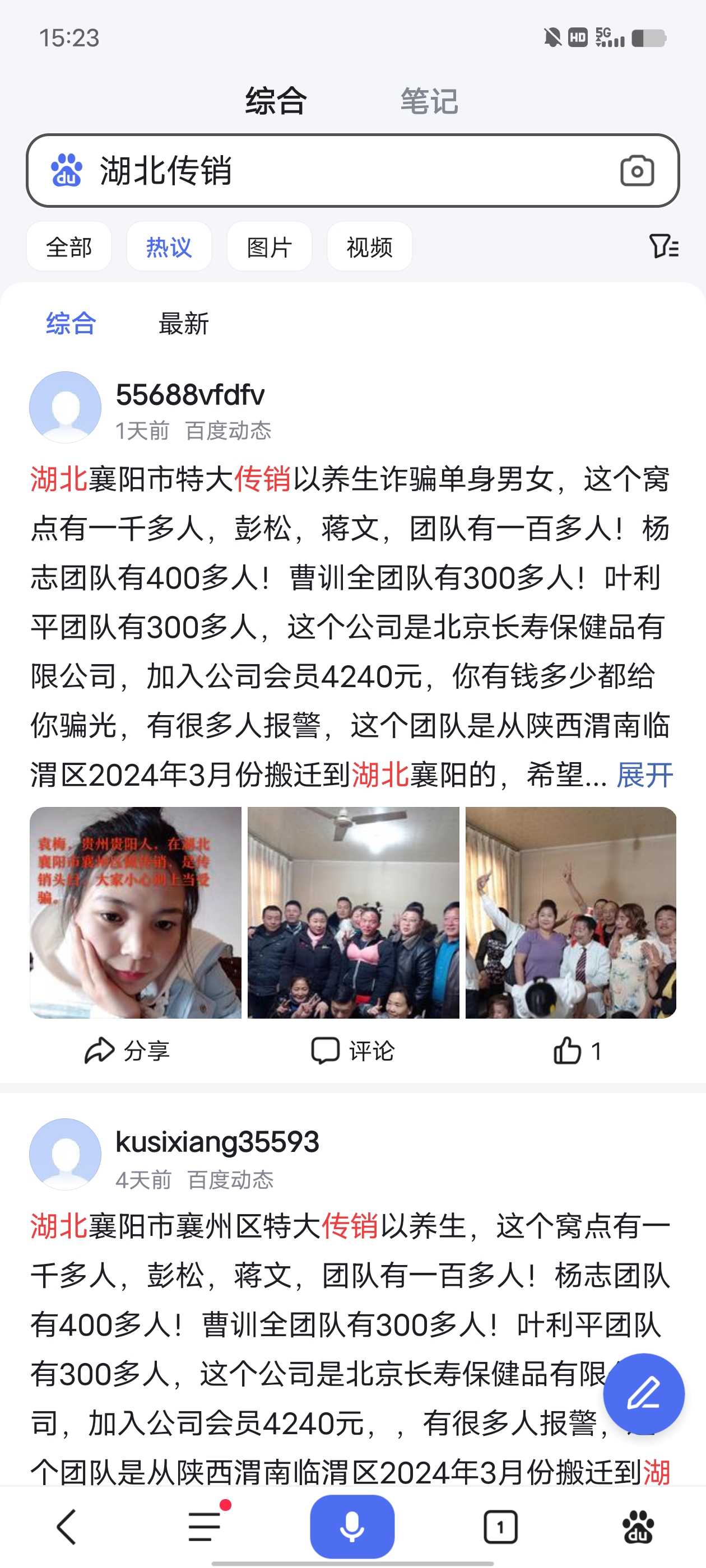Compose a new post with pencil button

(643, 1393)
